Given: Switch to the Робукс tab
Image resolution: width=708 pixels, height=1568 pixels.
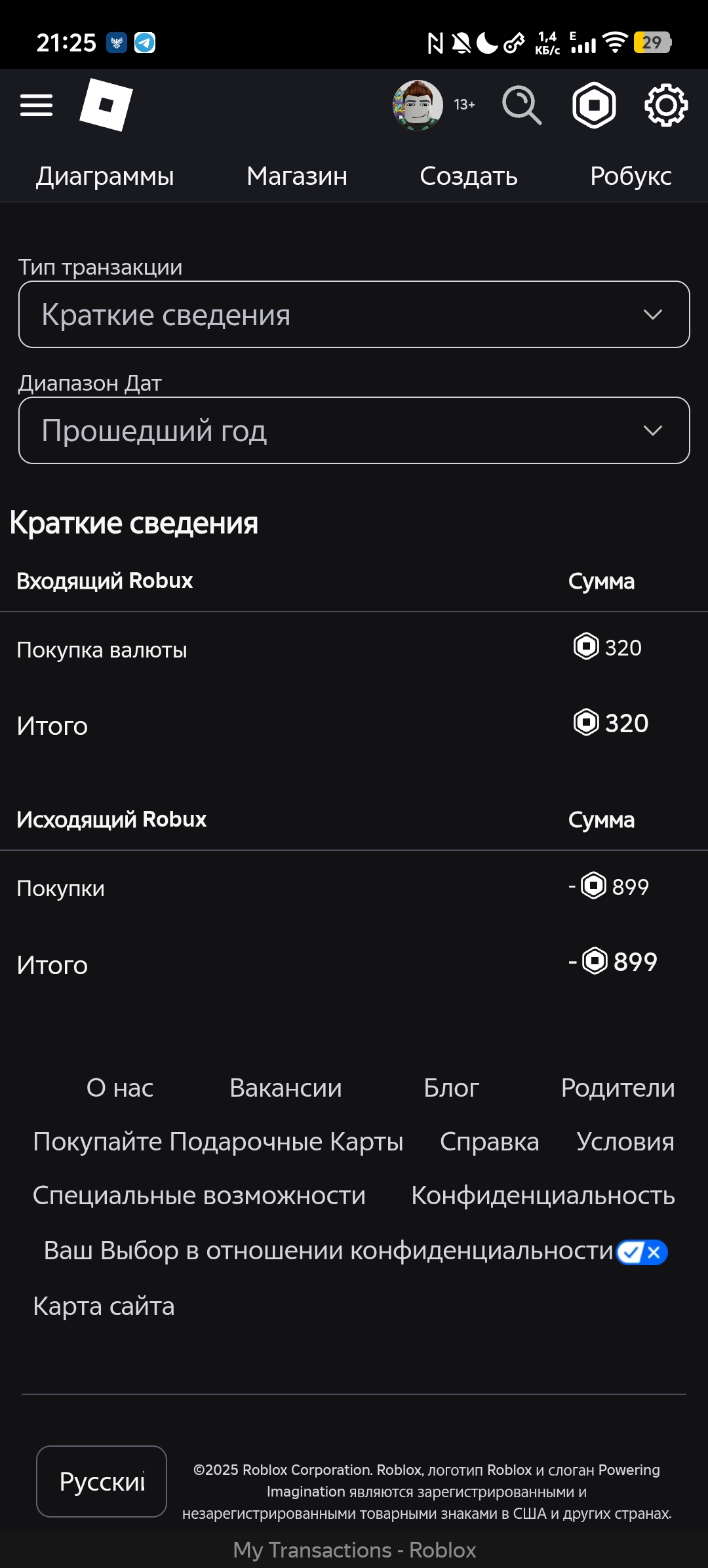Looking at the screenshot, I should point(631,176).
